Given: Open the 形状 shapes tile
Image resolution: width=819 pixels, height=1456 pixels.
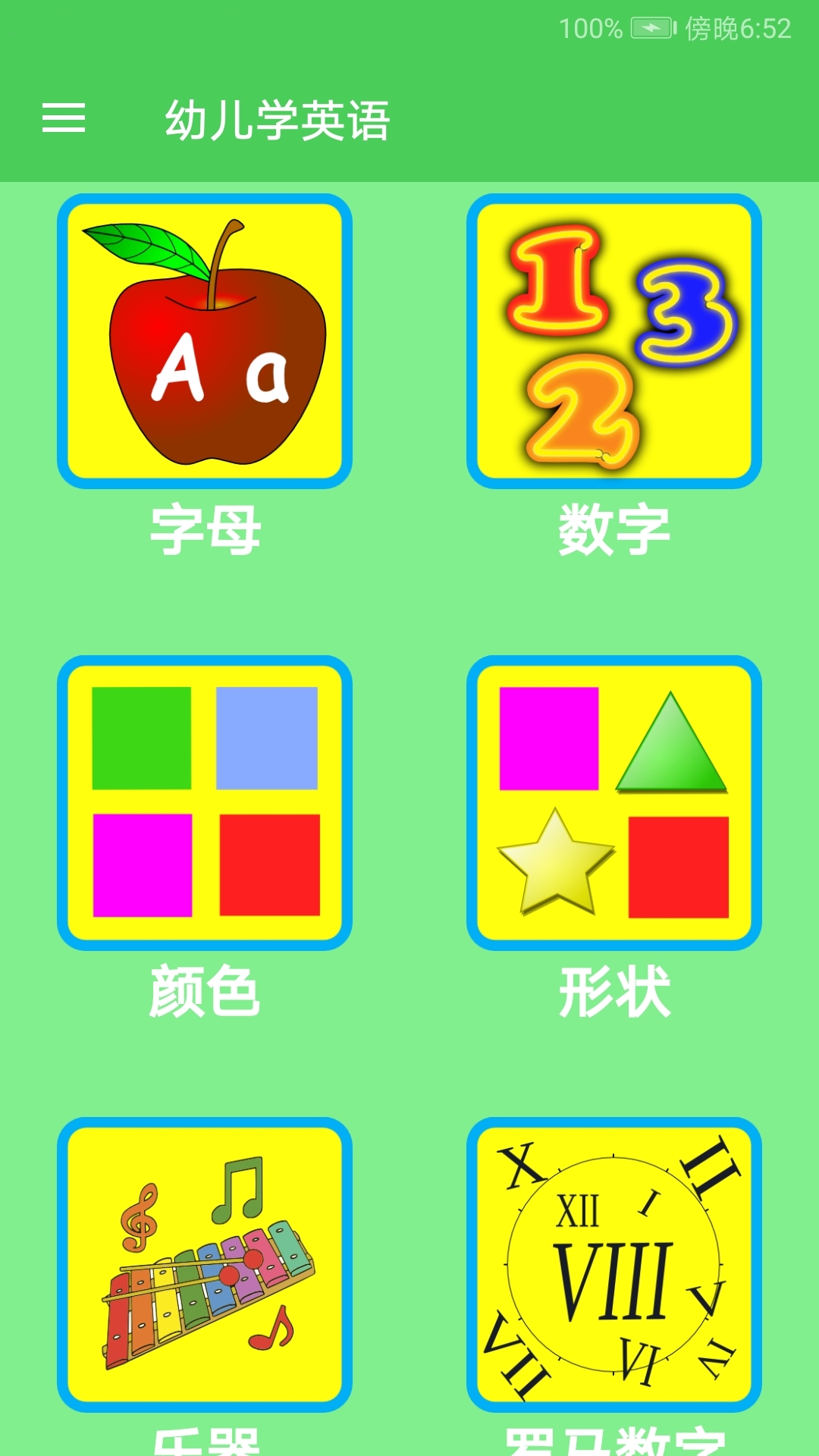Looking at the screenshot, I should (614, 803).
